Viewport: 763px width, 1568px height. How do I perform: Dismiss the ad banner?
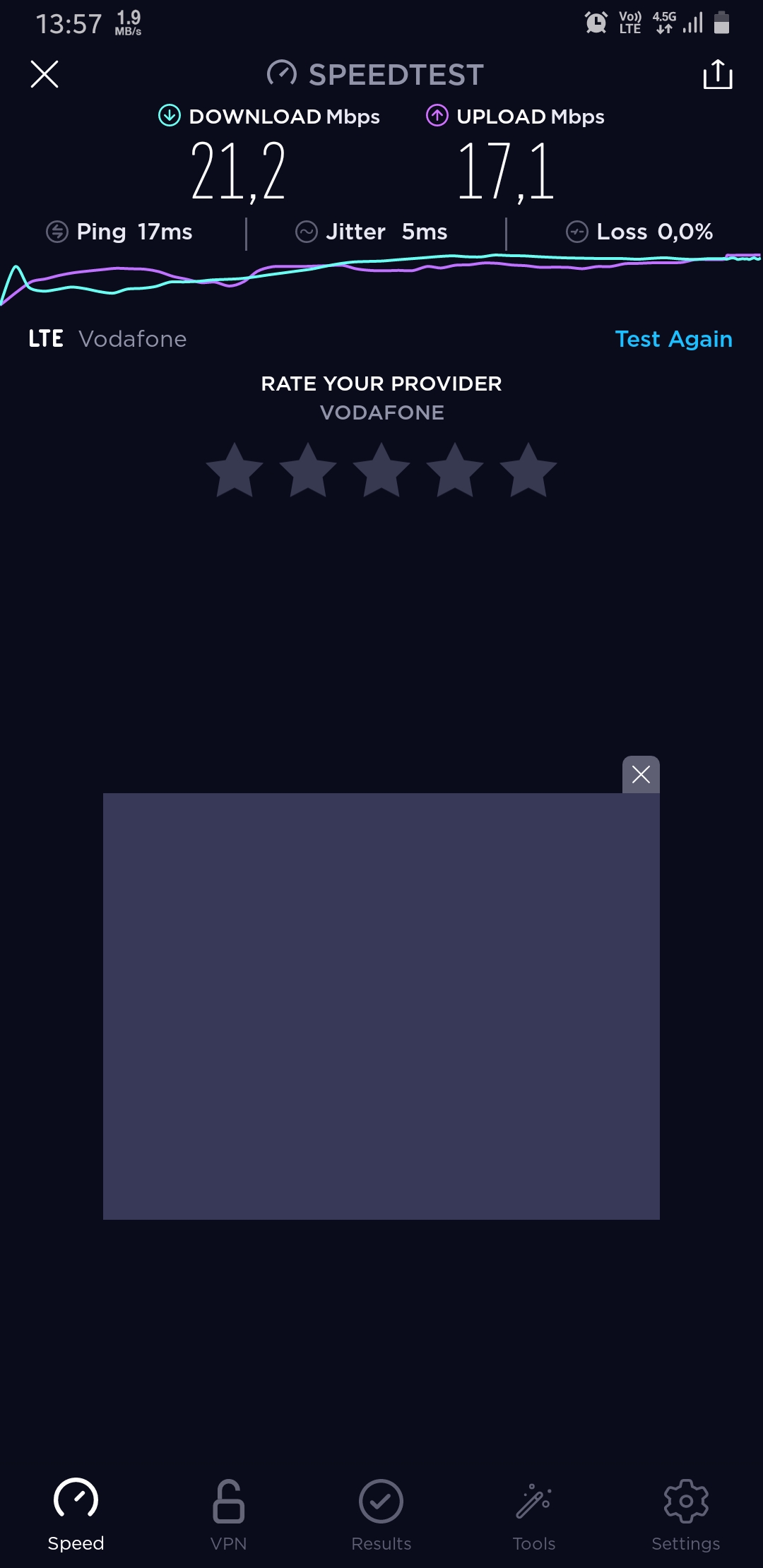click(x=641, y=775)
